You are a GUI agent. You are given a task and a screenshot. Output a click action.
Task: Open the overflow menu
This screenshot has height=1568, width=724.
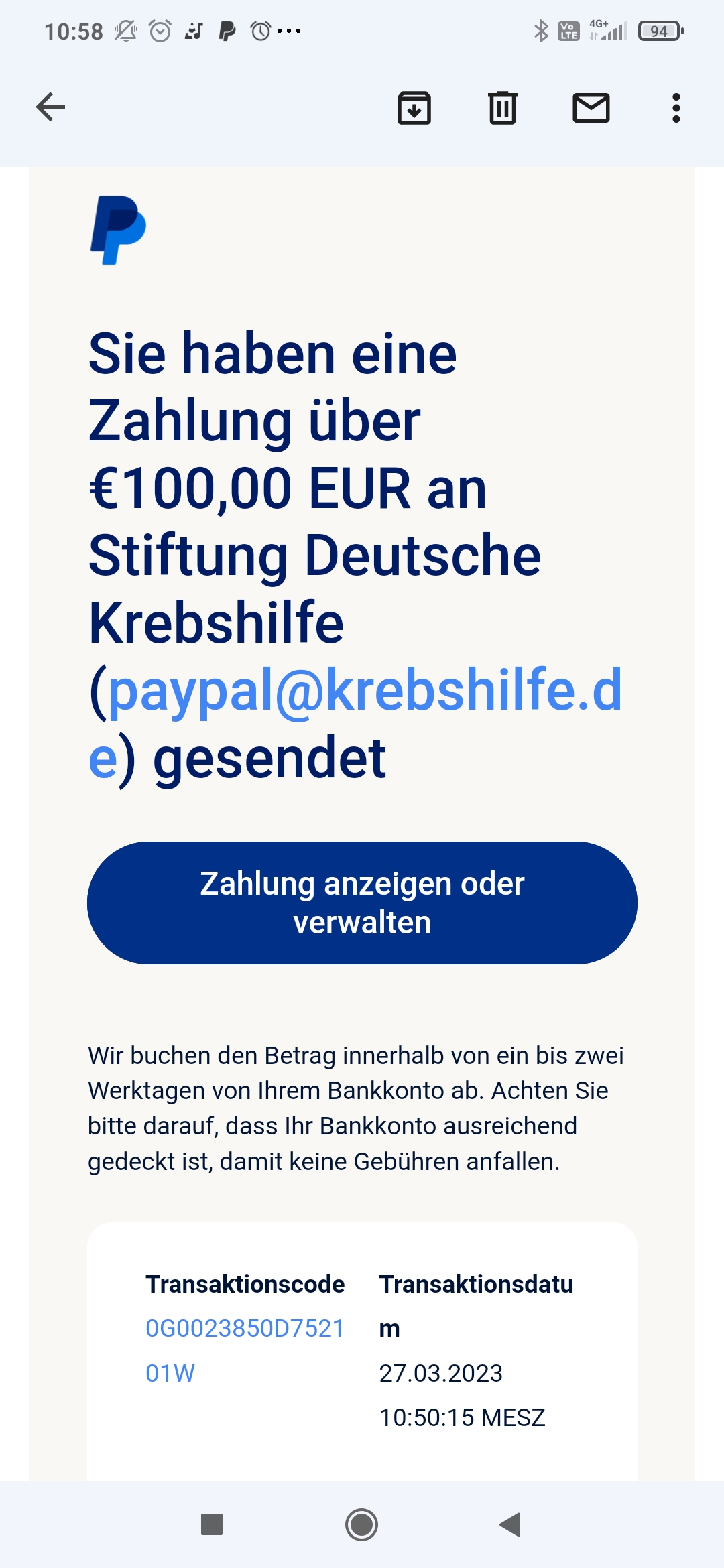[676, 108]
